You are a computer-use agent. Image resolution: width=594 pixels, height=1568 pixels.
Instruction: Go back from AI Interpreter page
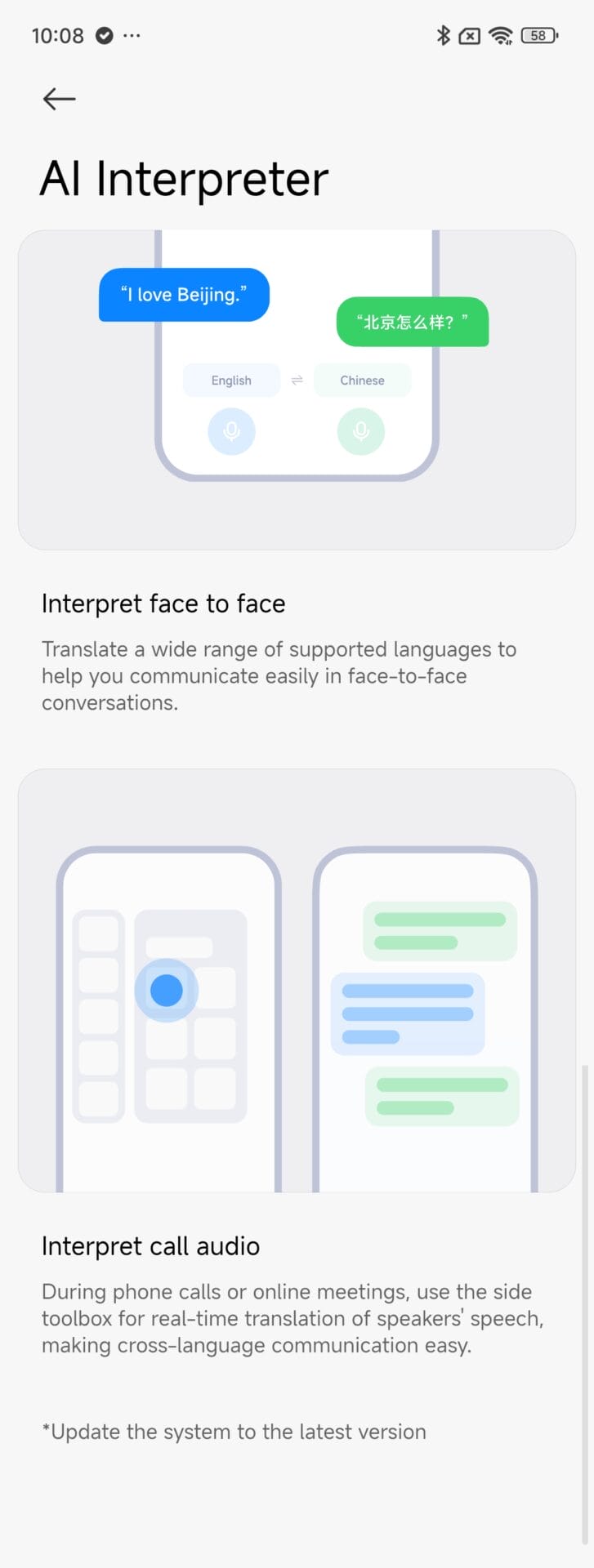[x=59, y=99]
